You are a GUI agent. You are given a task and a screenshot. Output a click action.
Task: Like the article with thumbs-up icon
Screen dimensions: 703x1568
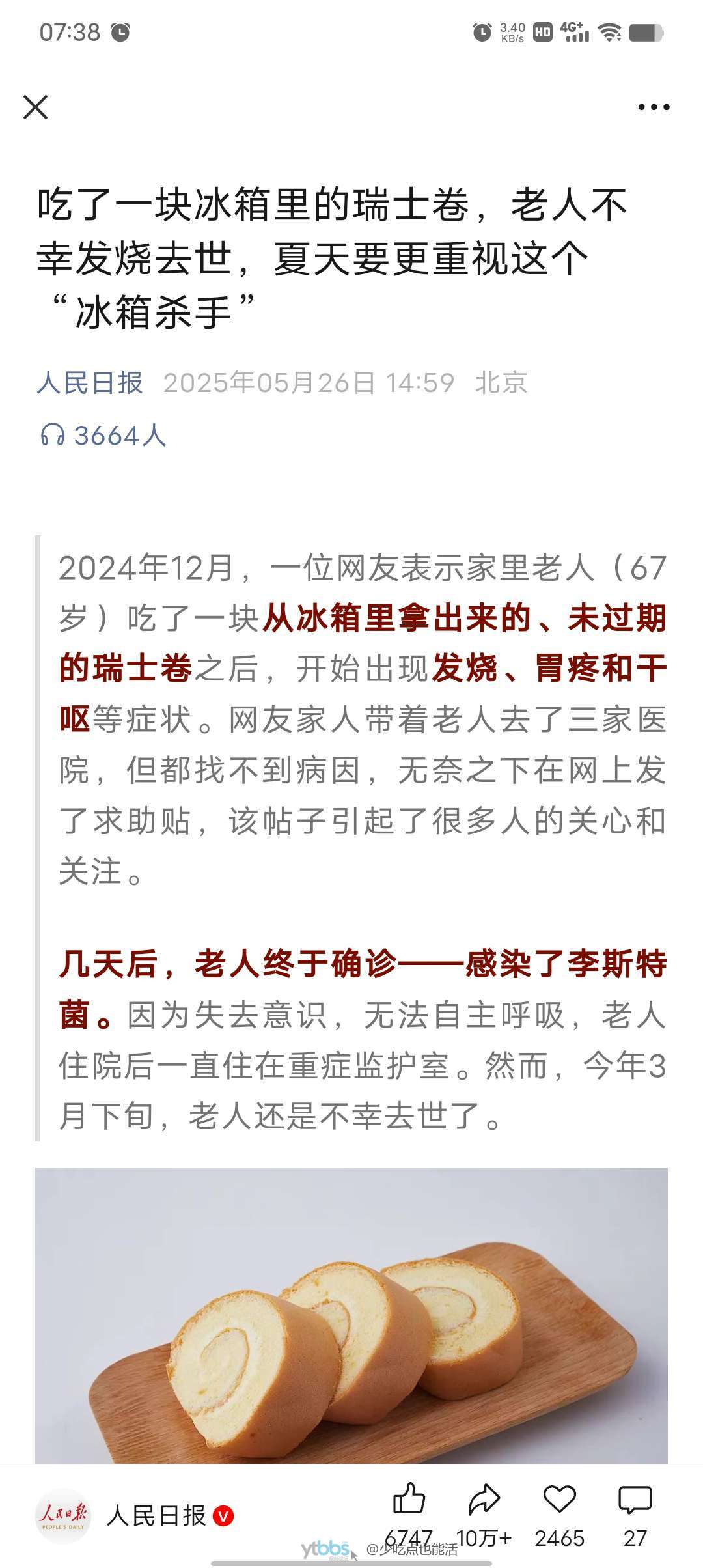click(x=409, y=1499)
